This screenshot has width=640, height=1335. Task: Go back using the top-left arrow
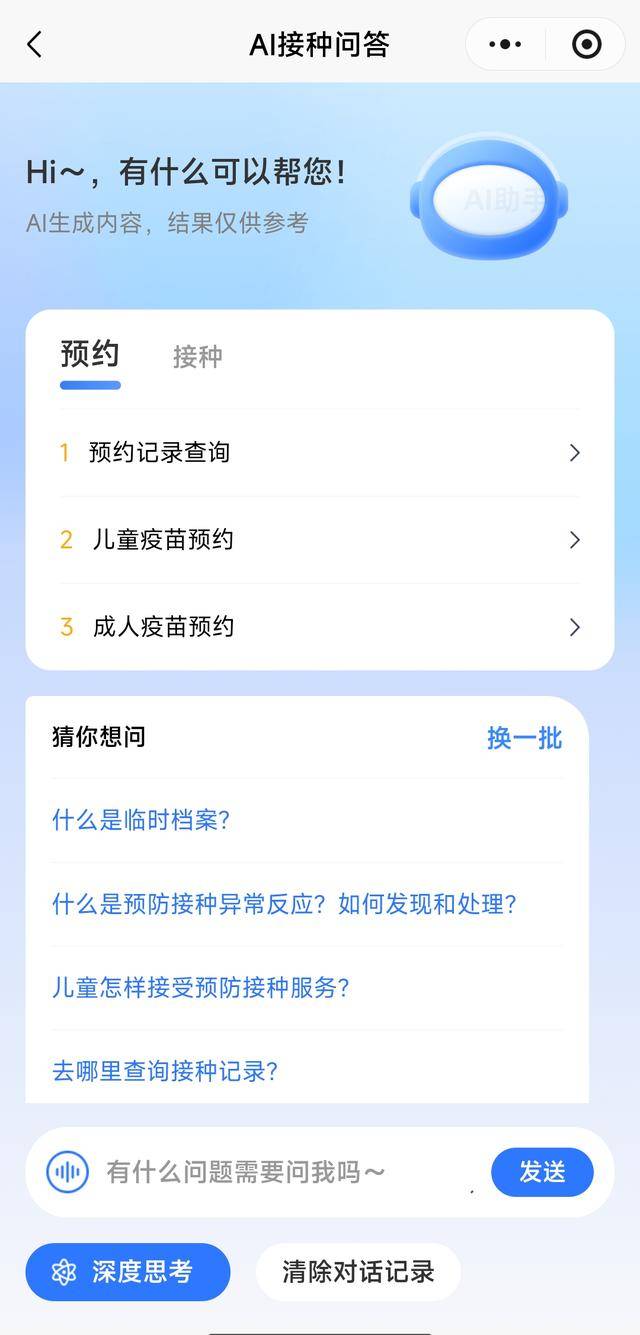point(35,45)
